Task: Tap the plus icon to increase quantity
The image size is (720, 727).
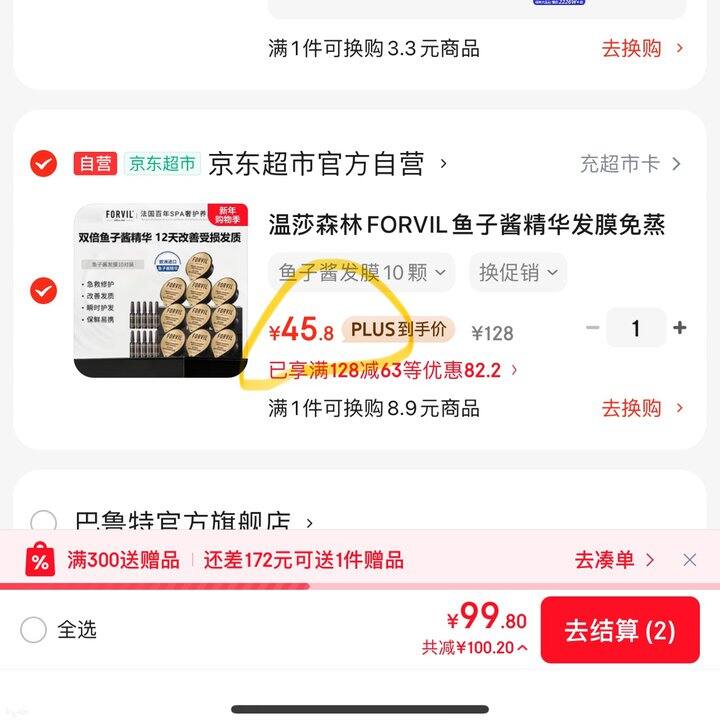Action: [679, 327]
